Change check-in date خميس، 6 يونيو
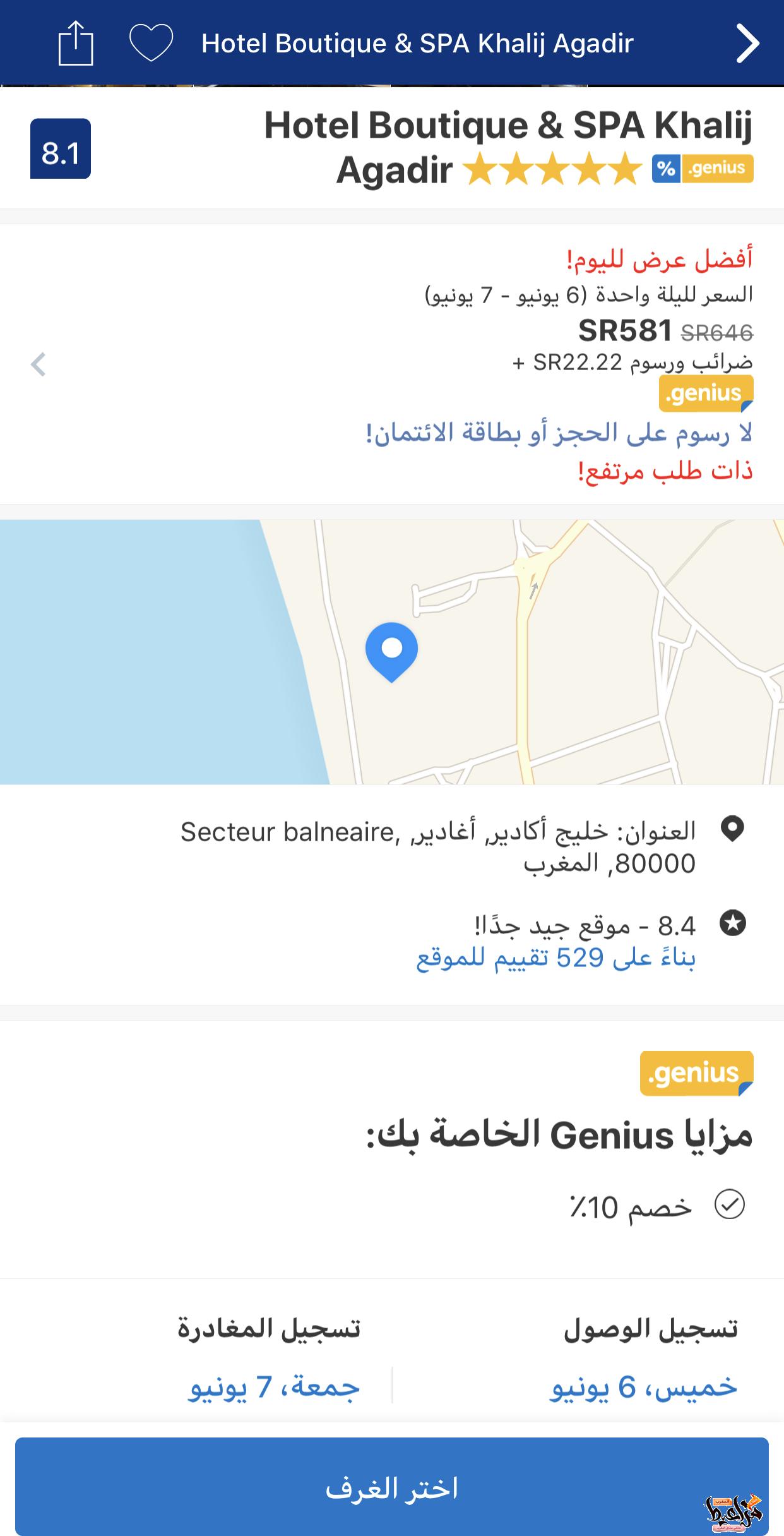 point(644,1388)
